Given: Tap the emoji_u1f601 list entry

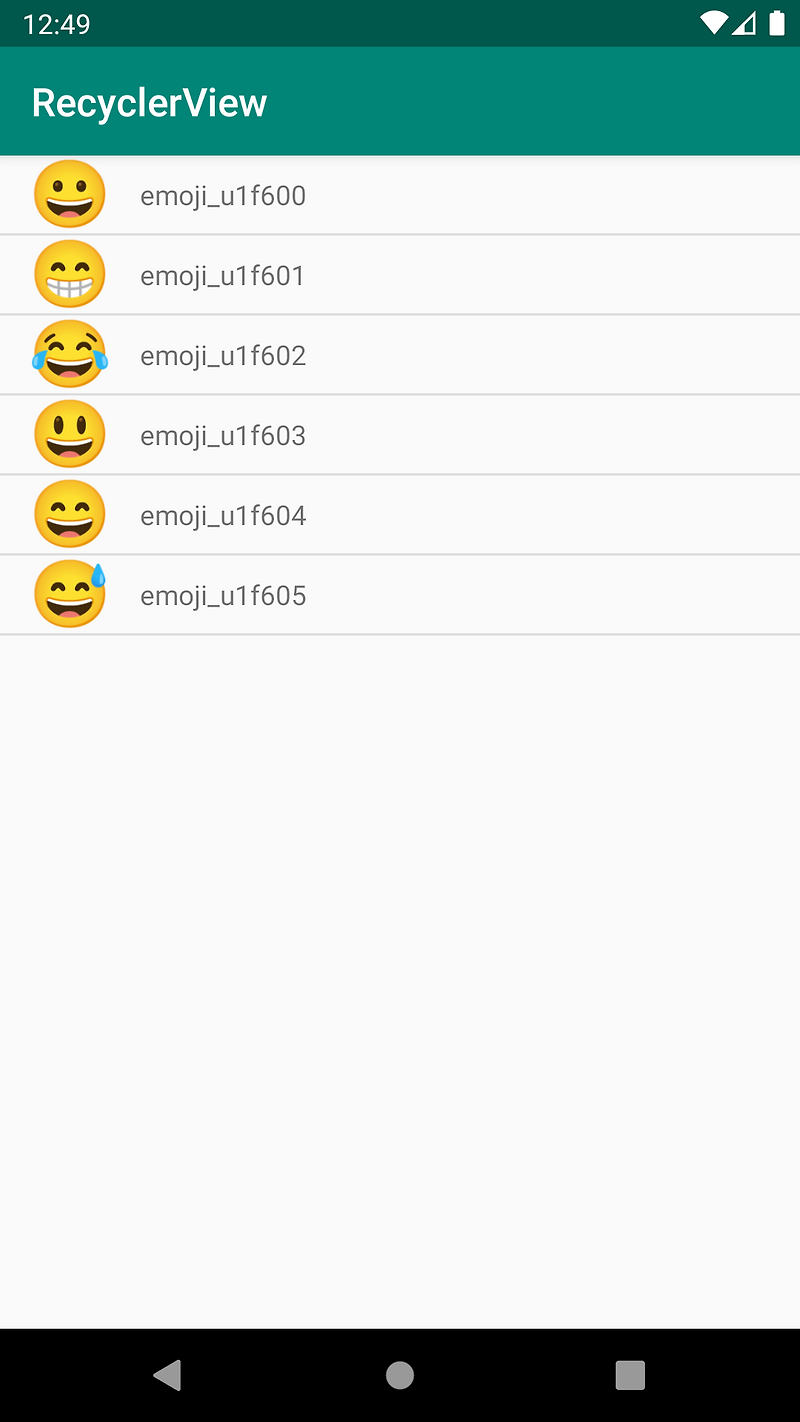Looking at the screenshot, I should coord(400,274).
